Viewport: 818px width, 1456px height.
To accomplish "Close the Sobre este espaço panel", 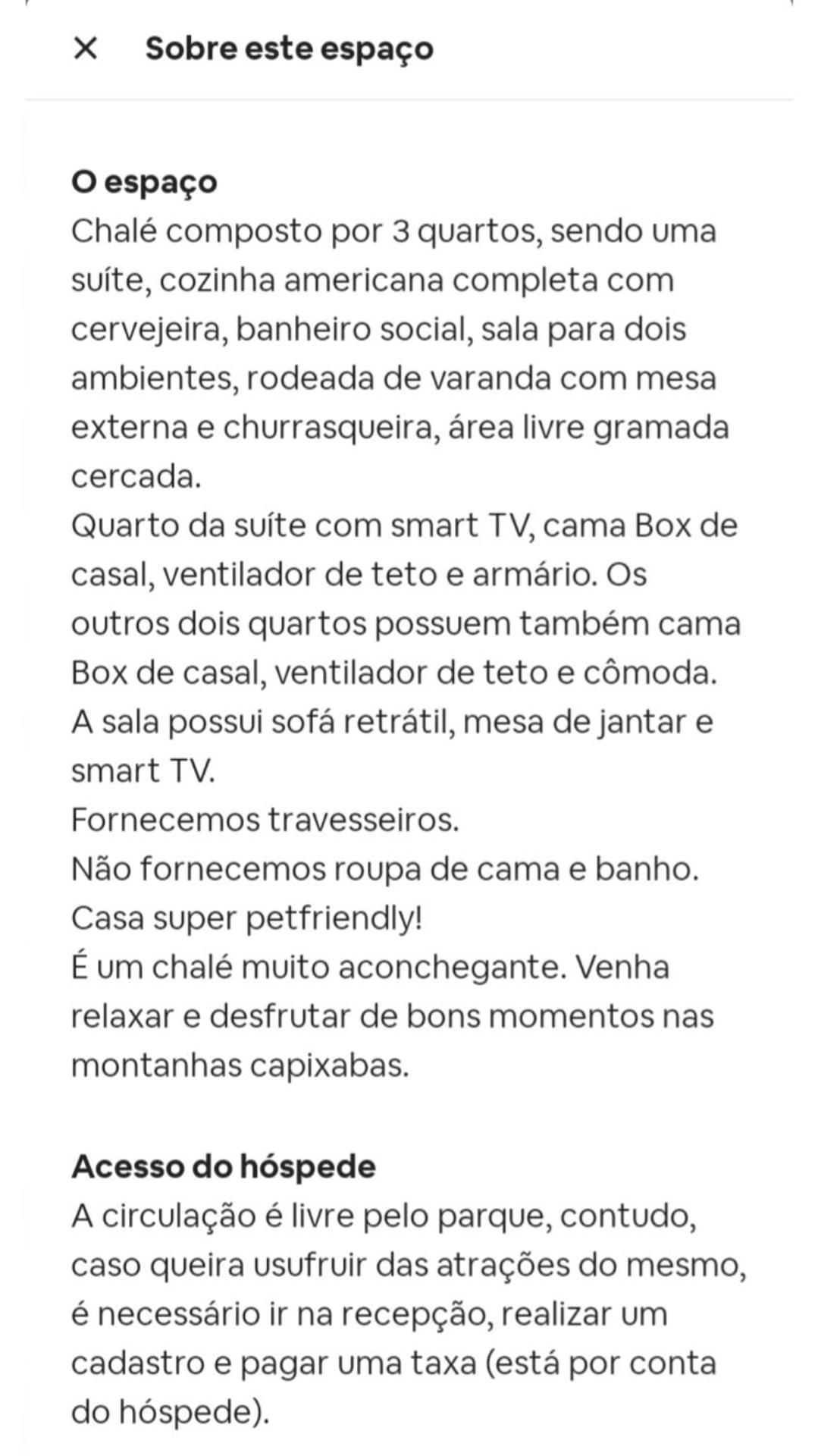I will click(x=86, y=49).
